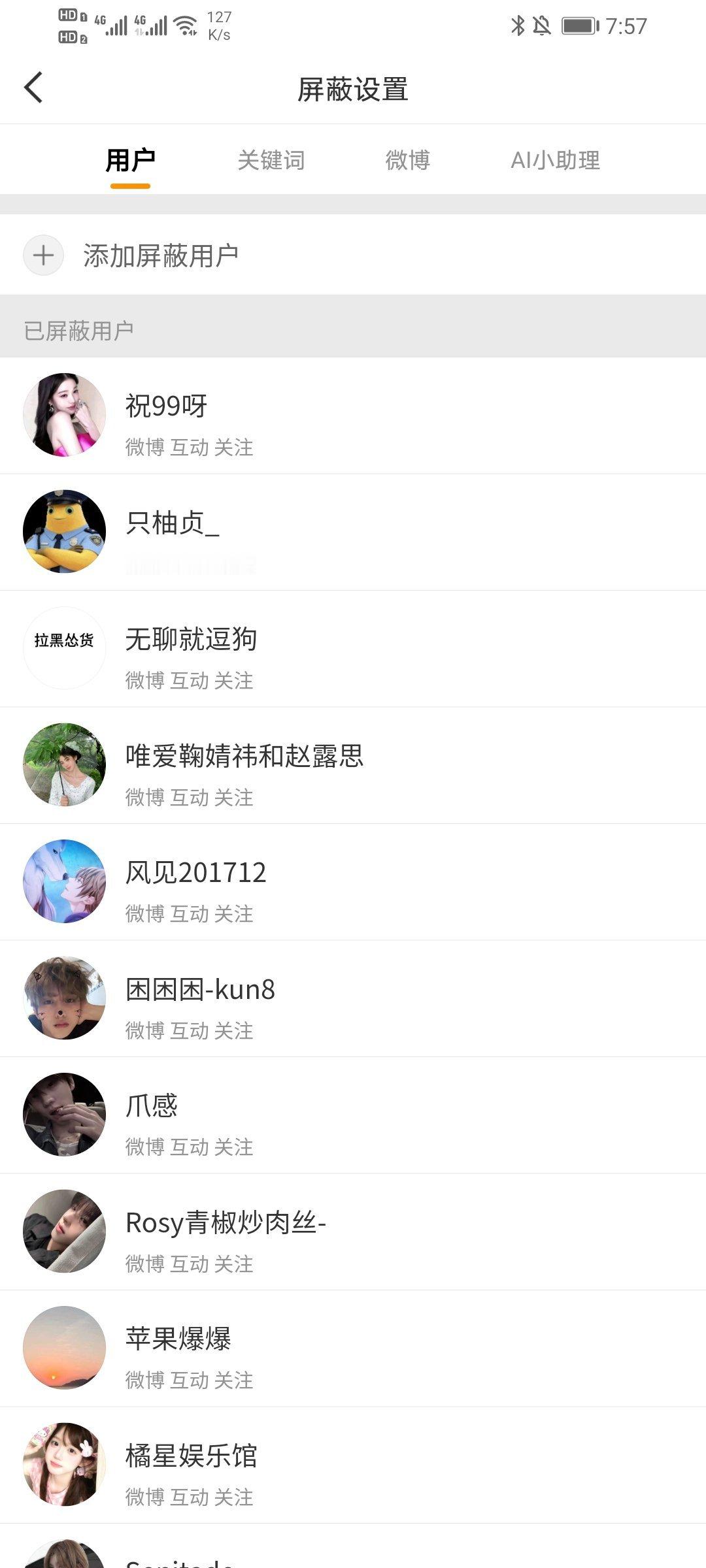
Task: Open blocked user 爪感
Action: (353, 1115)
